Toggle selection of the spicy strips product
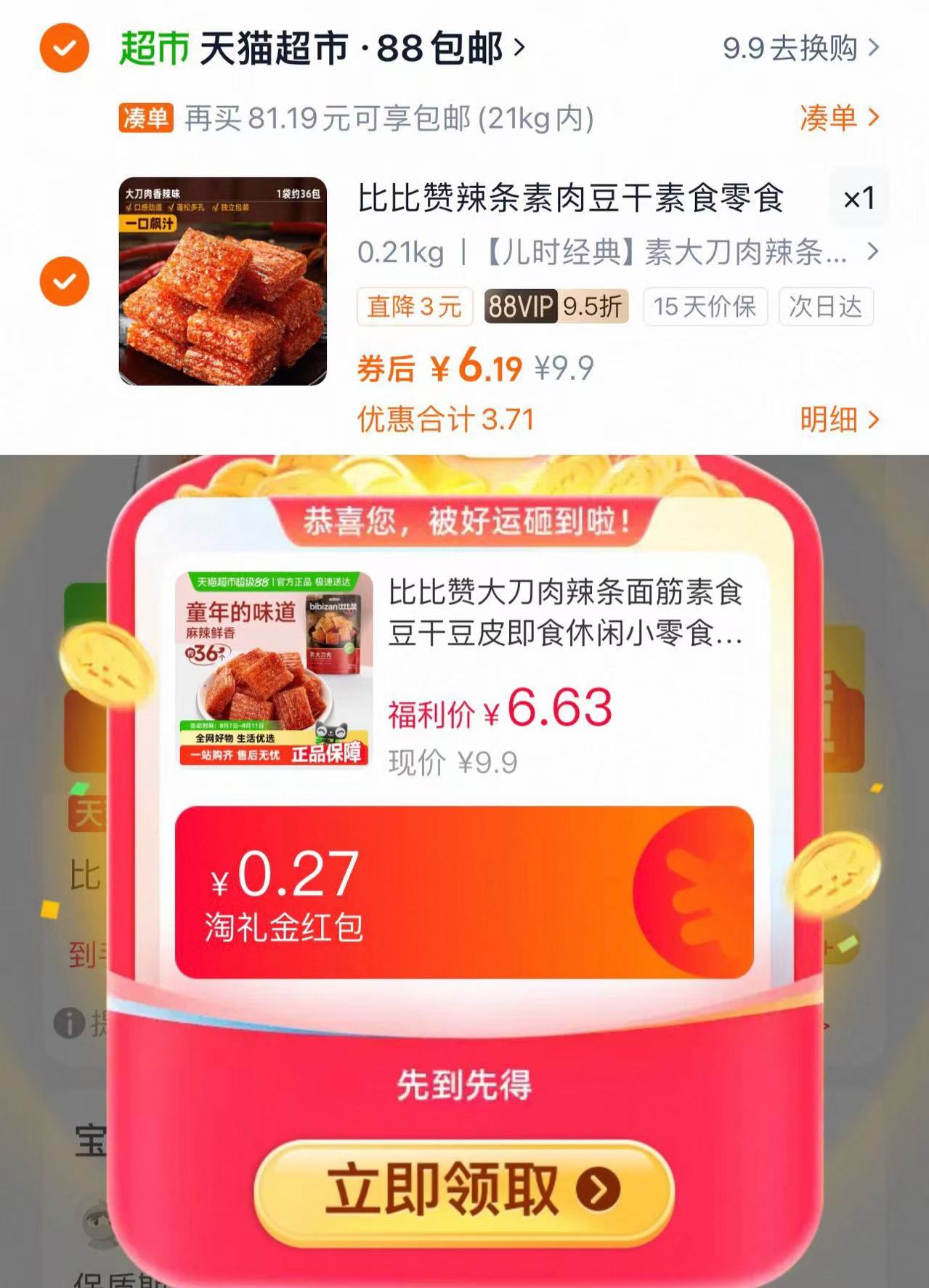This screenshot has width=929, height=1288. pos(66,280)
